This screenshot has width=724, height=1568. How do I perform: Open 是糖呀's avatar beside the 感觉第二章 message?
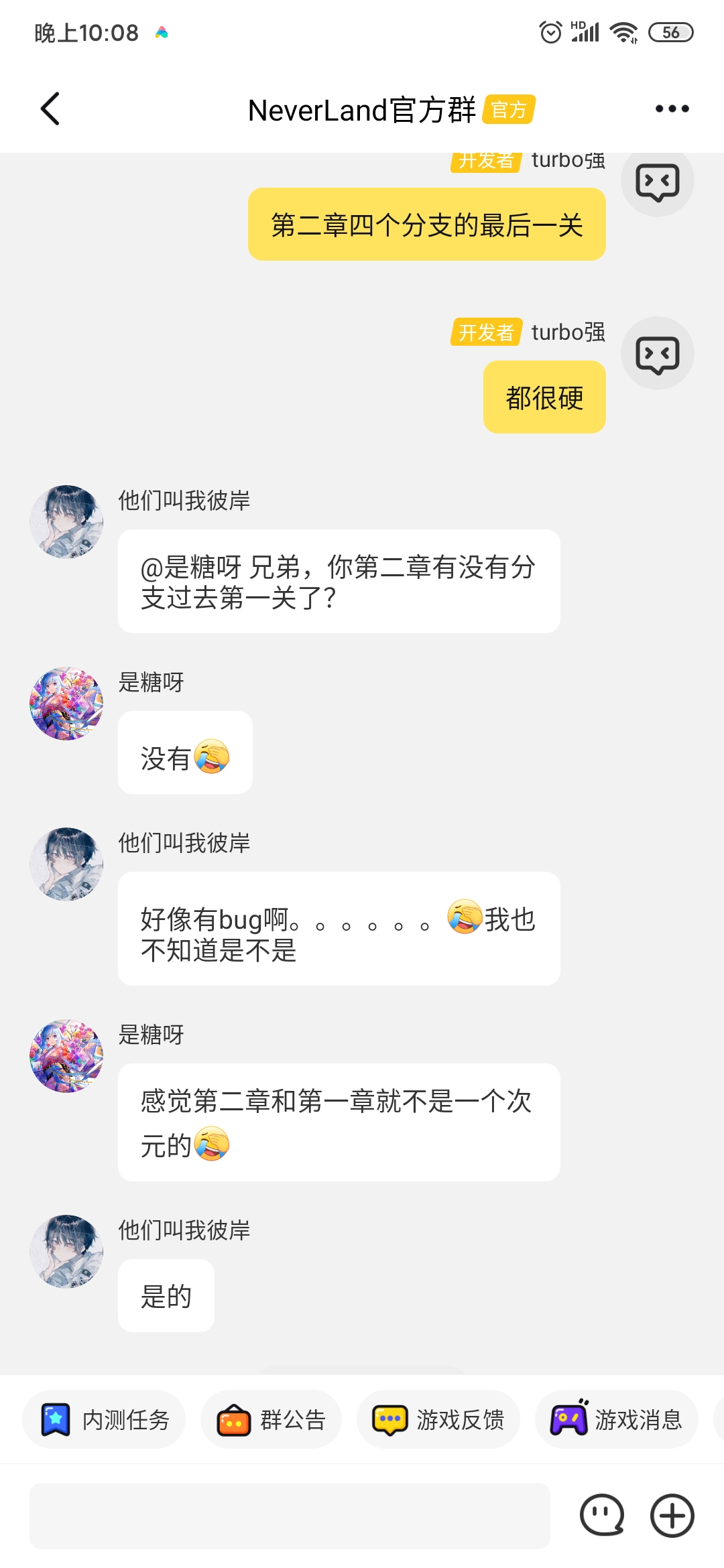pyautogui.click(x=66, y=1056)
